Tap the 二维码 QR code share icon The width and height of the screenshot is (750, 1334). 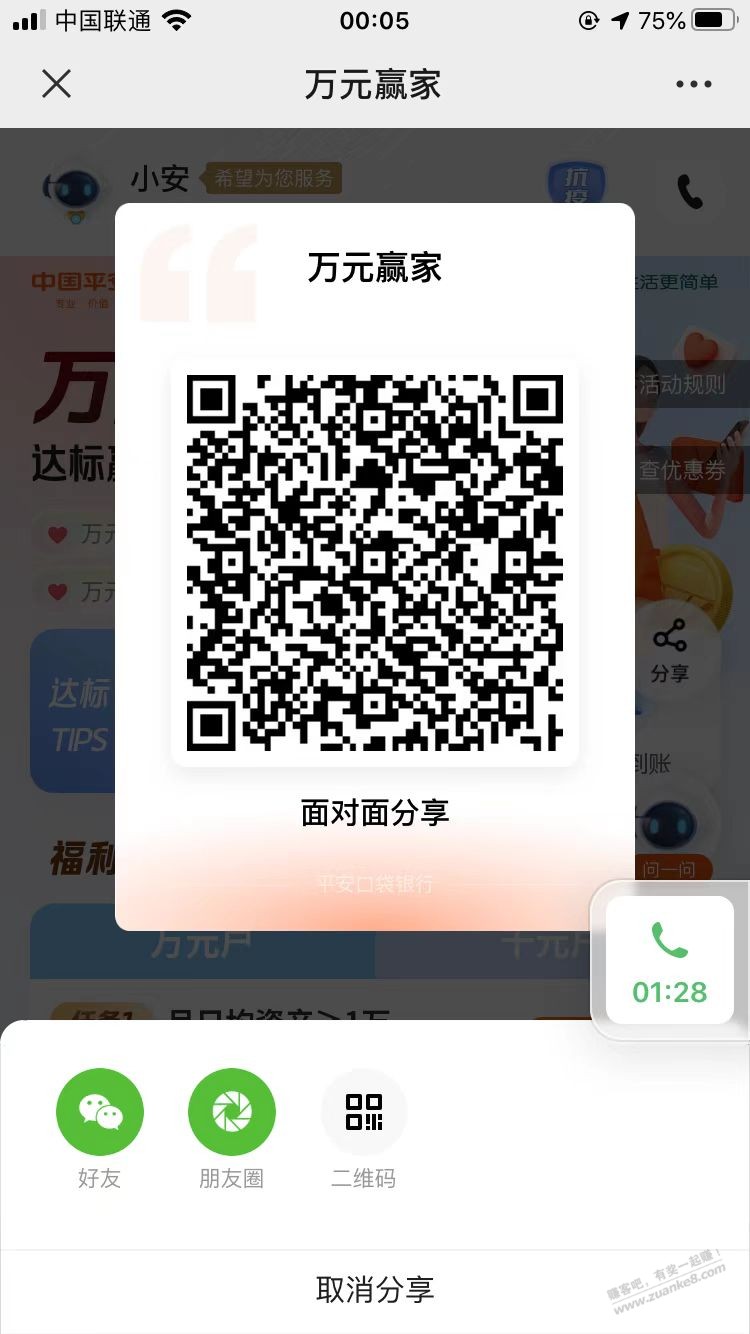(363, 1110)
